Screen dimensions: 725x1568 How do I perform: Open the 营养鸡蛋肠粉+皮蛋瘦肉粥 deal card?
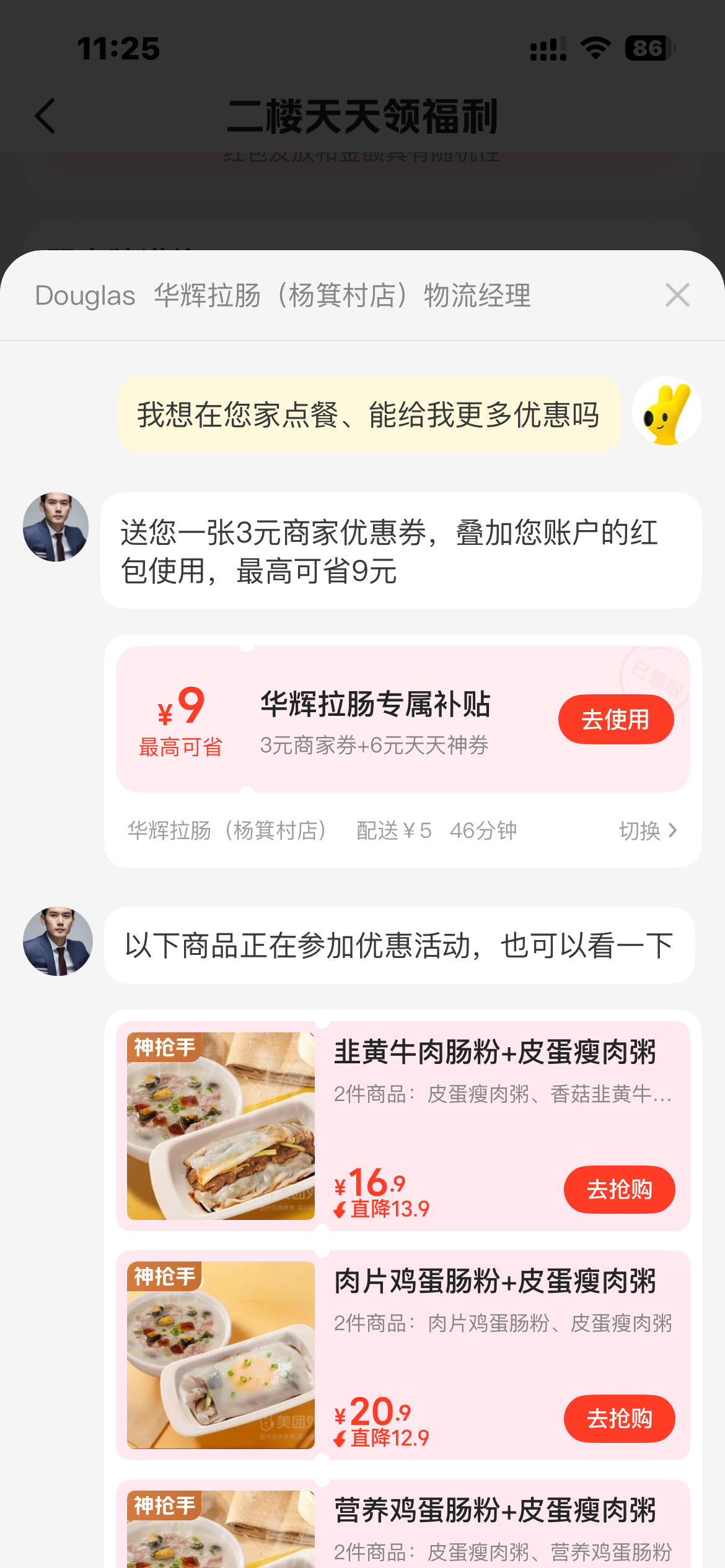tap(494, 1511)
